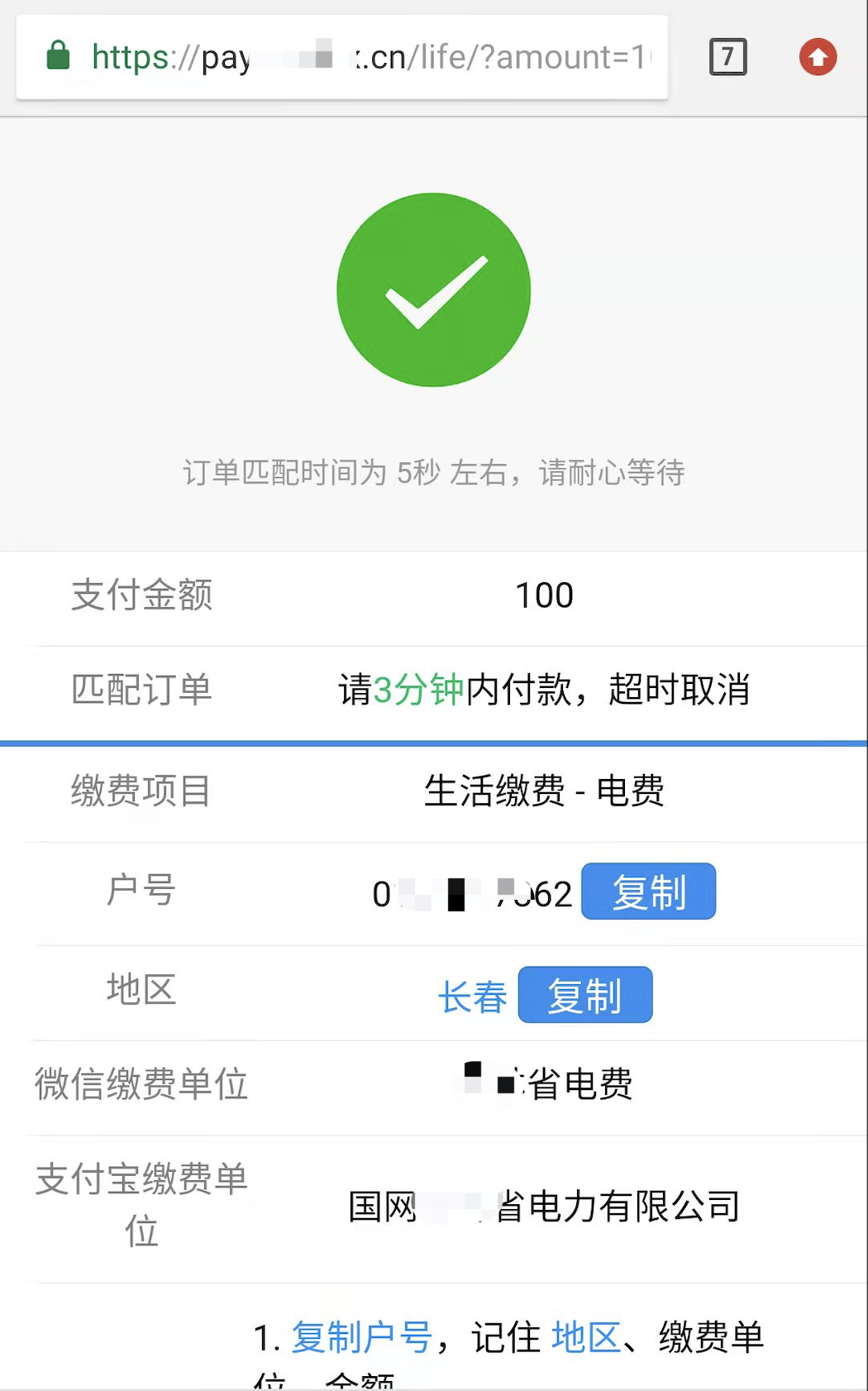
Task: Copy the 地区 region 长春
Action: click(585, 995)
